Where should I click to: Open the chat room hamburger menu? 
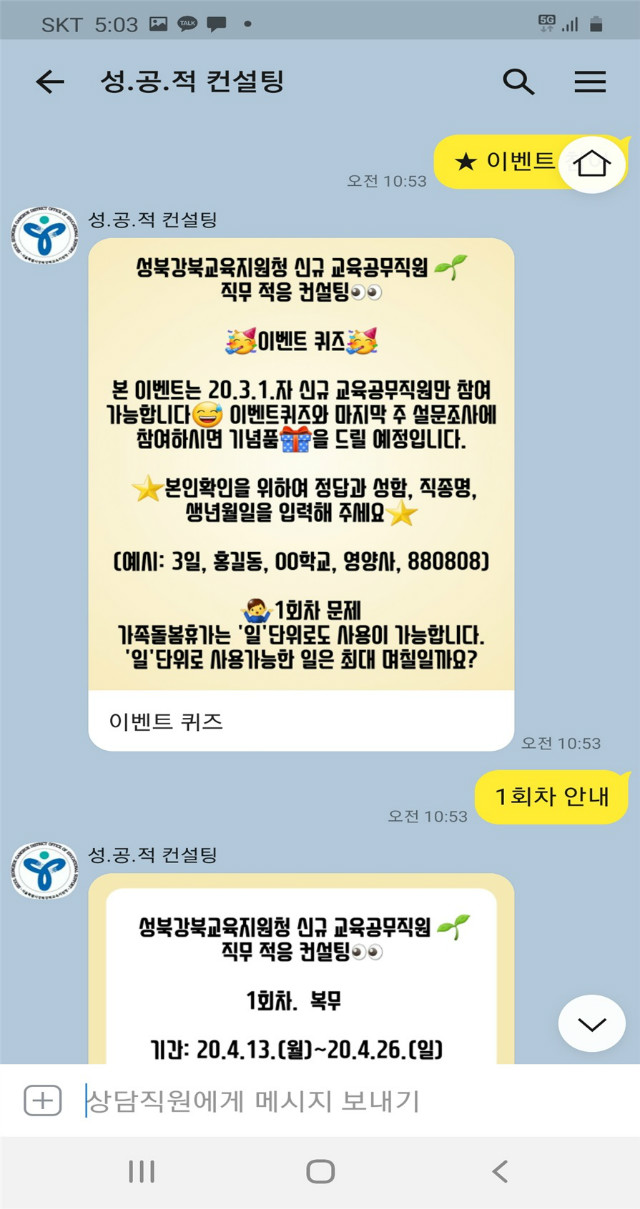[590, 82]
